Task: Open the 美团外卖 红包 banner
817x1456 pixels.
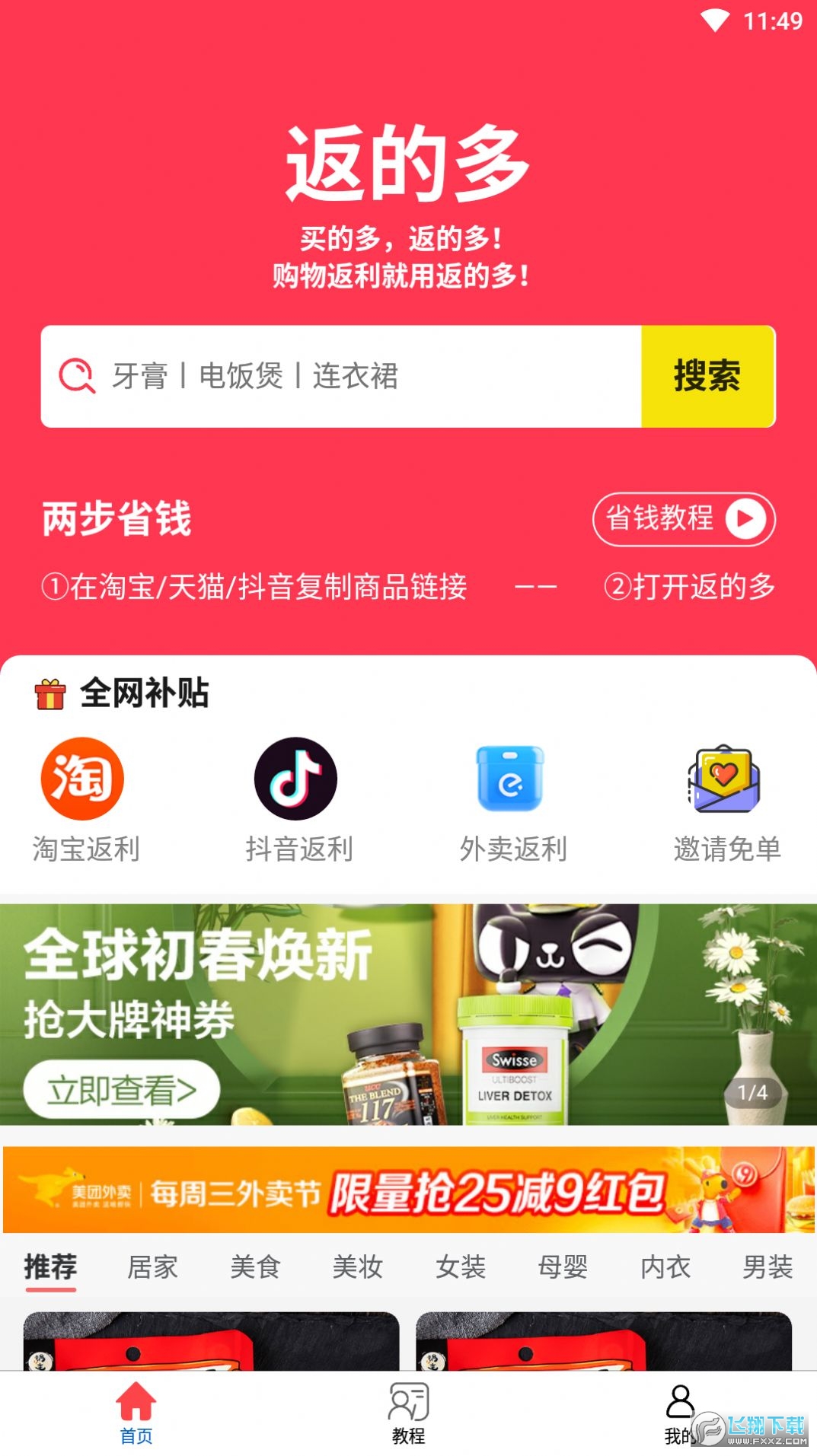Action: point(408,1190)
